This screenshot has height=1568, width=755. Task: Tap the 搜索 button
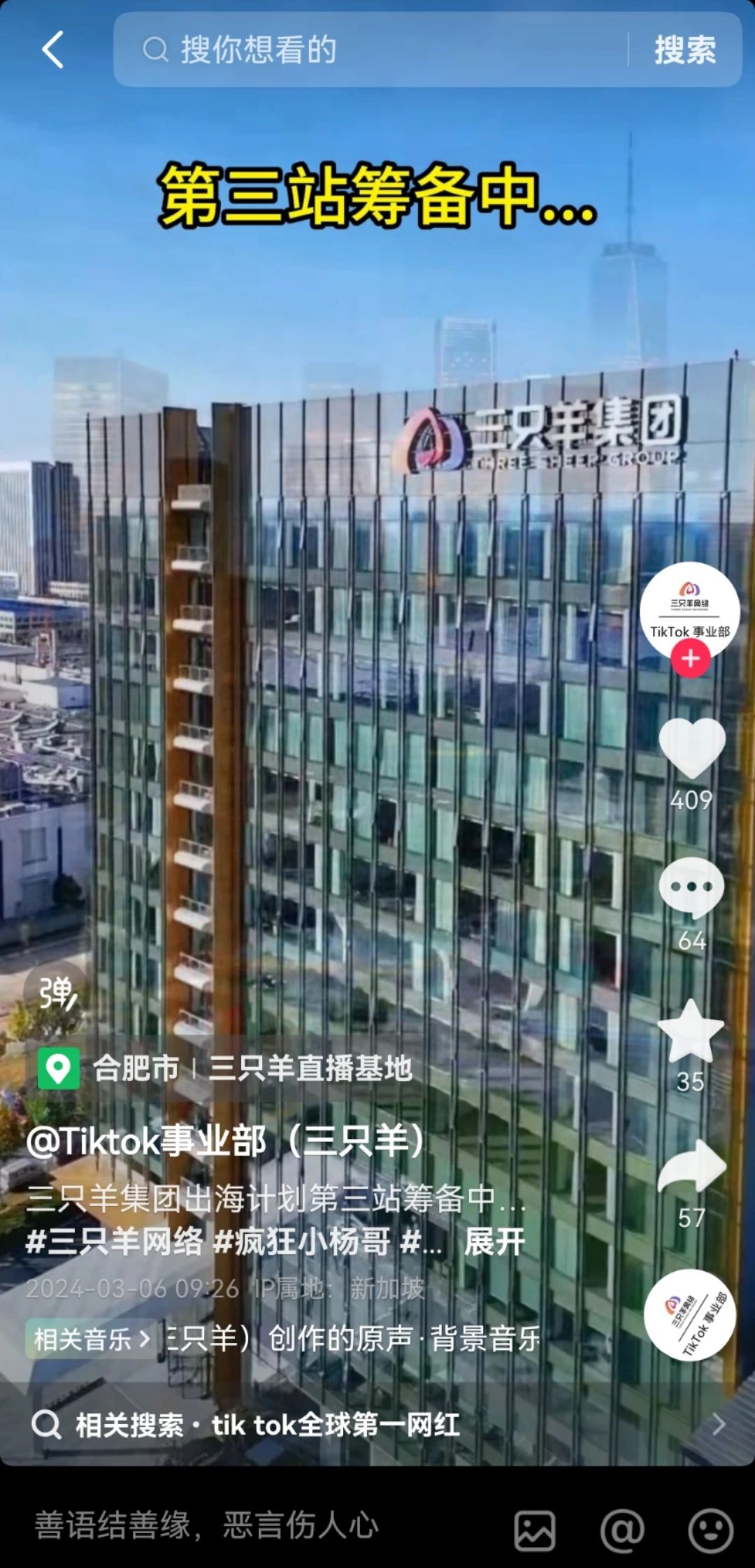click(x=684, y=50)
